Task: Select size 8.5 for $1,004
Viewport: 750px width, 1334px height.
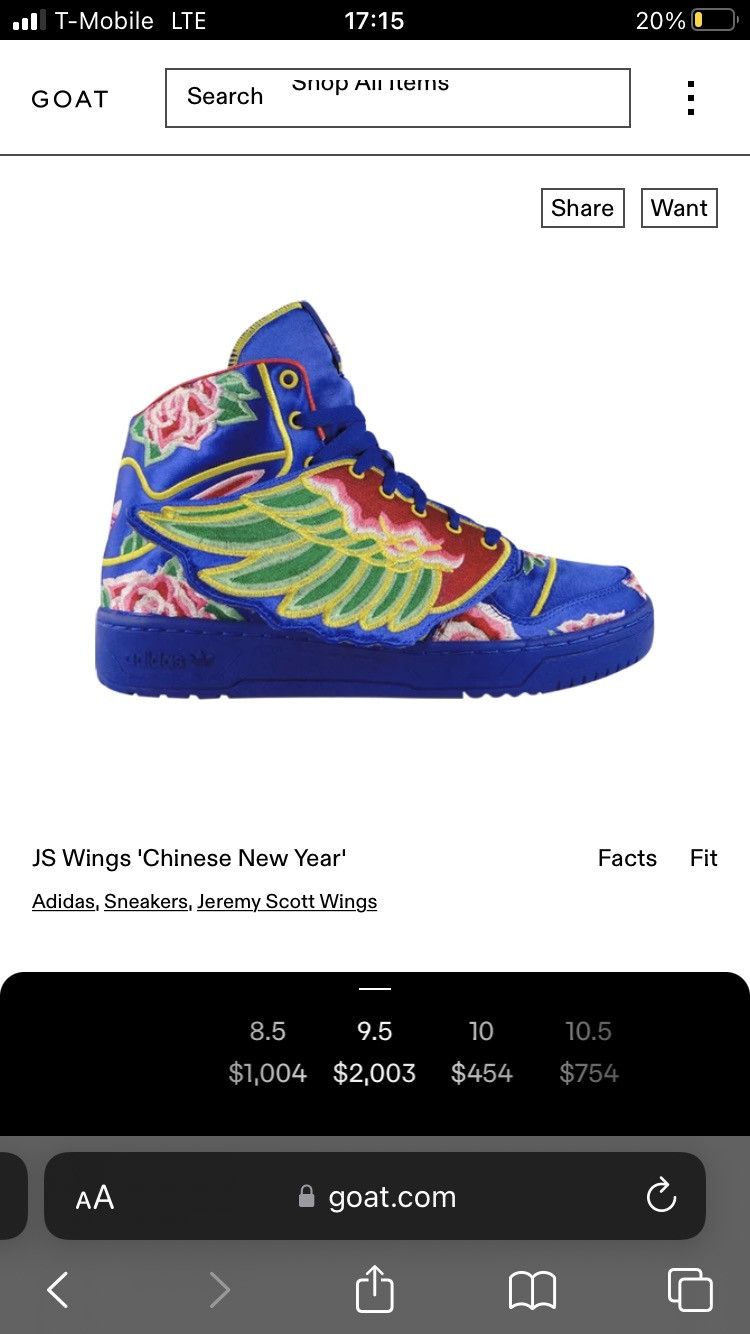Action: point(267,1052)
